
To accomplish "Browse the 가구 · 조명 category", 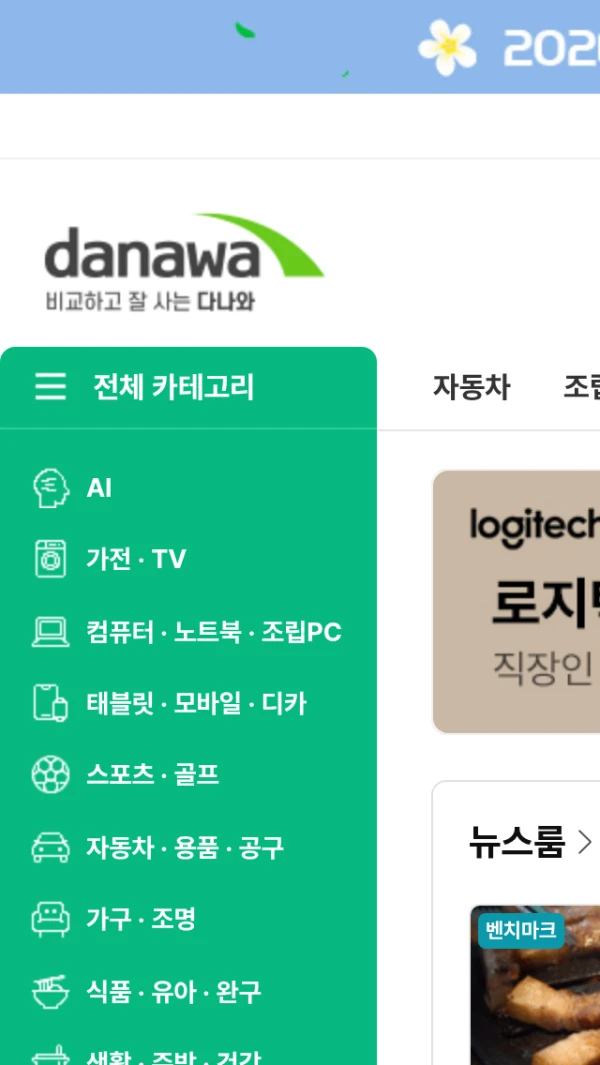I will 140,919.
